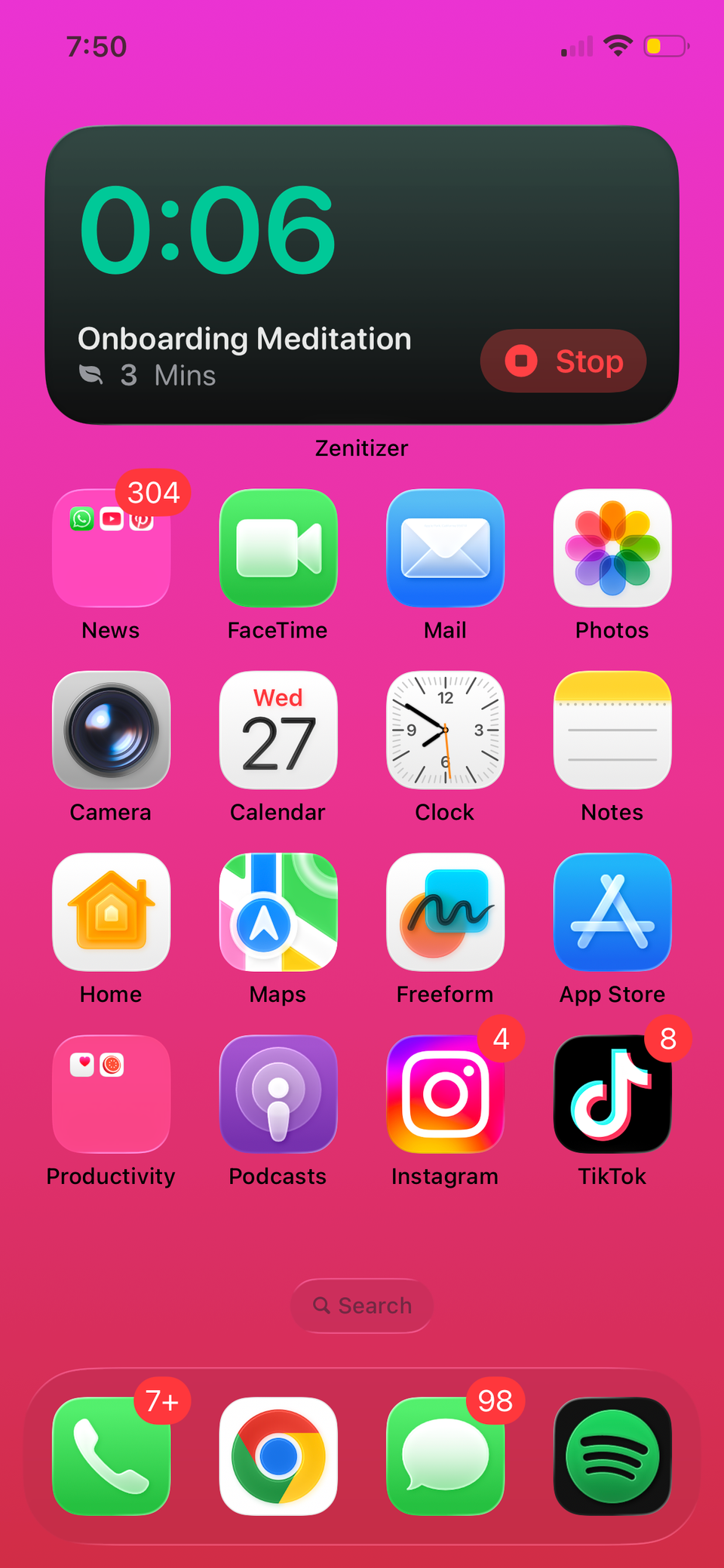Open the Camera app
Screen dimensions: 724x1568
tap(111, 730)
